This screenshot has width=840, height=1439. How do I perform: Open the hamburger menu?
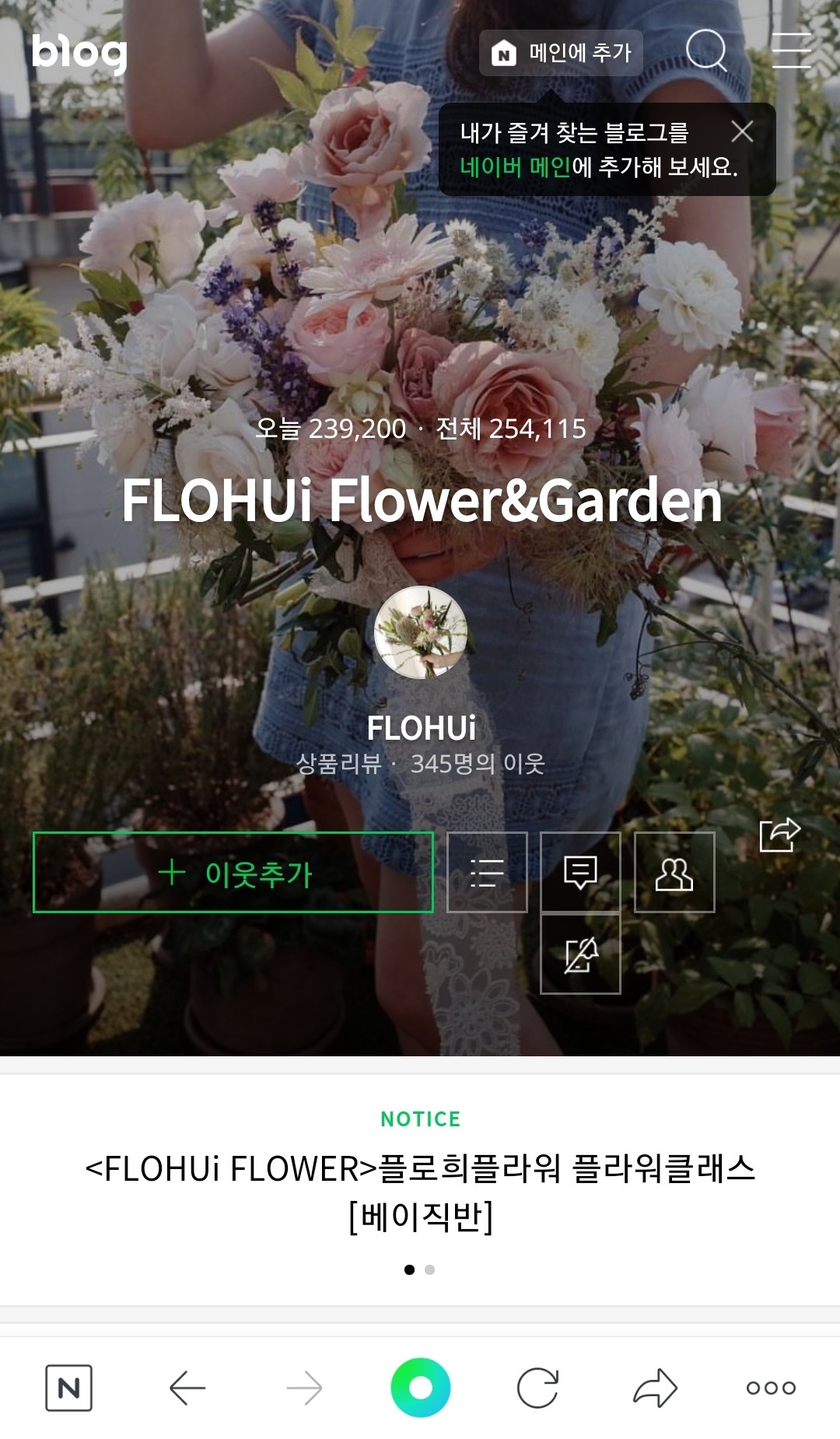791,51
